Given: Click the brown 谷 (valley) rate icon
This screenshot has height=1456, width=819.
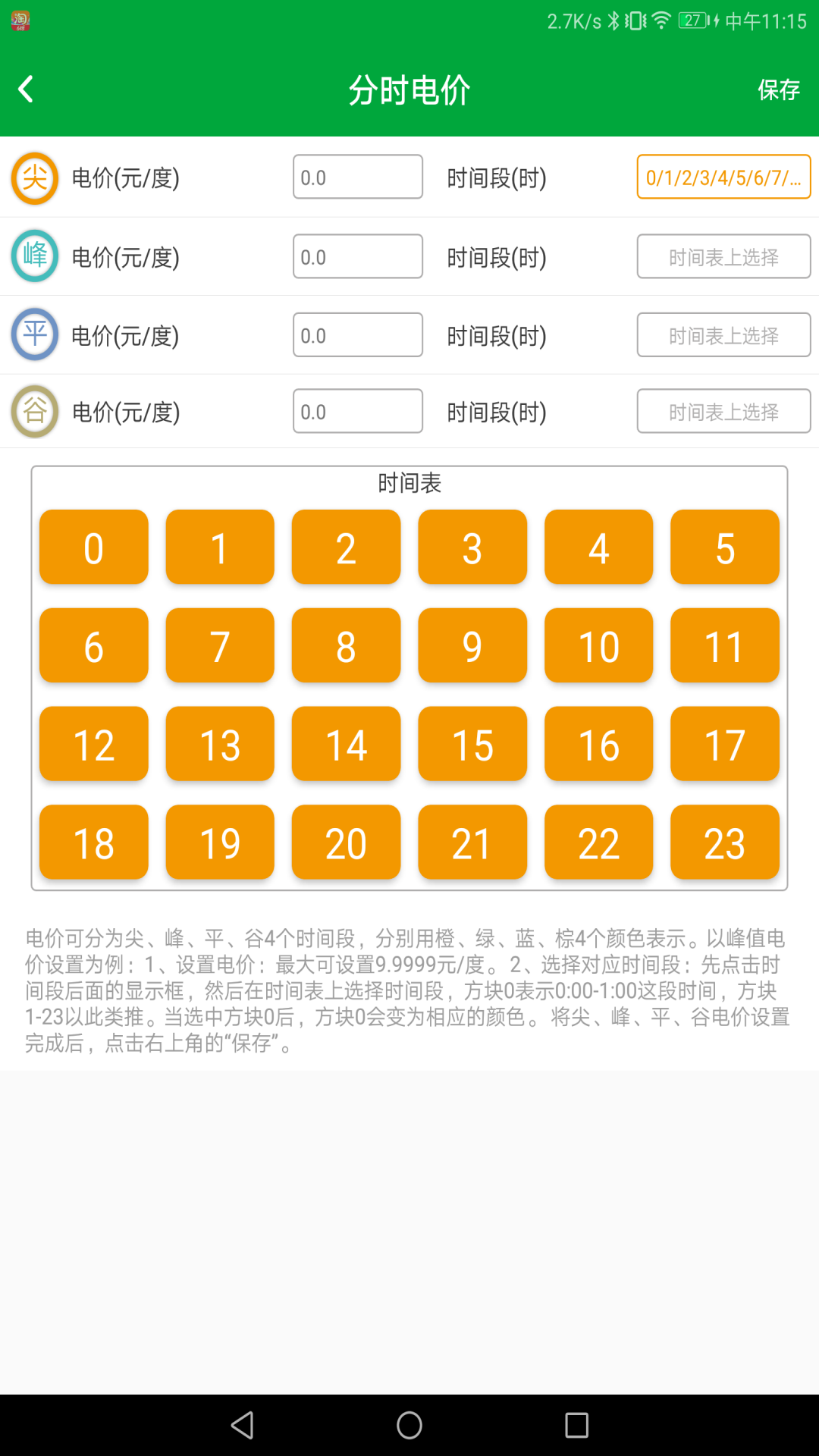Looking at the screenshot, I should (34, 411).
